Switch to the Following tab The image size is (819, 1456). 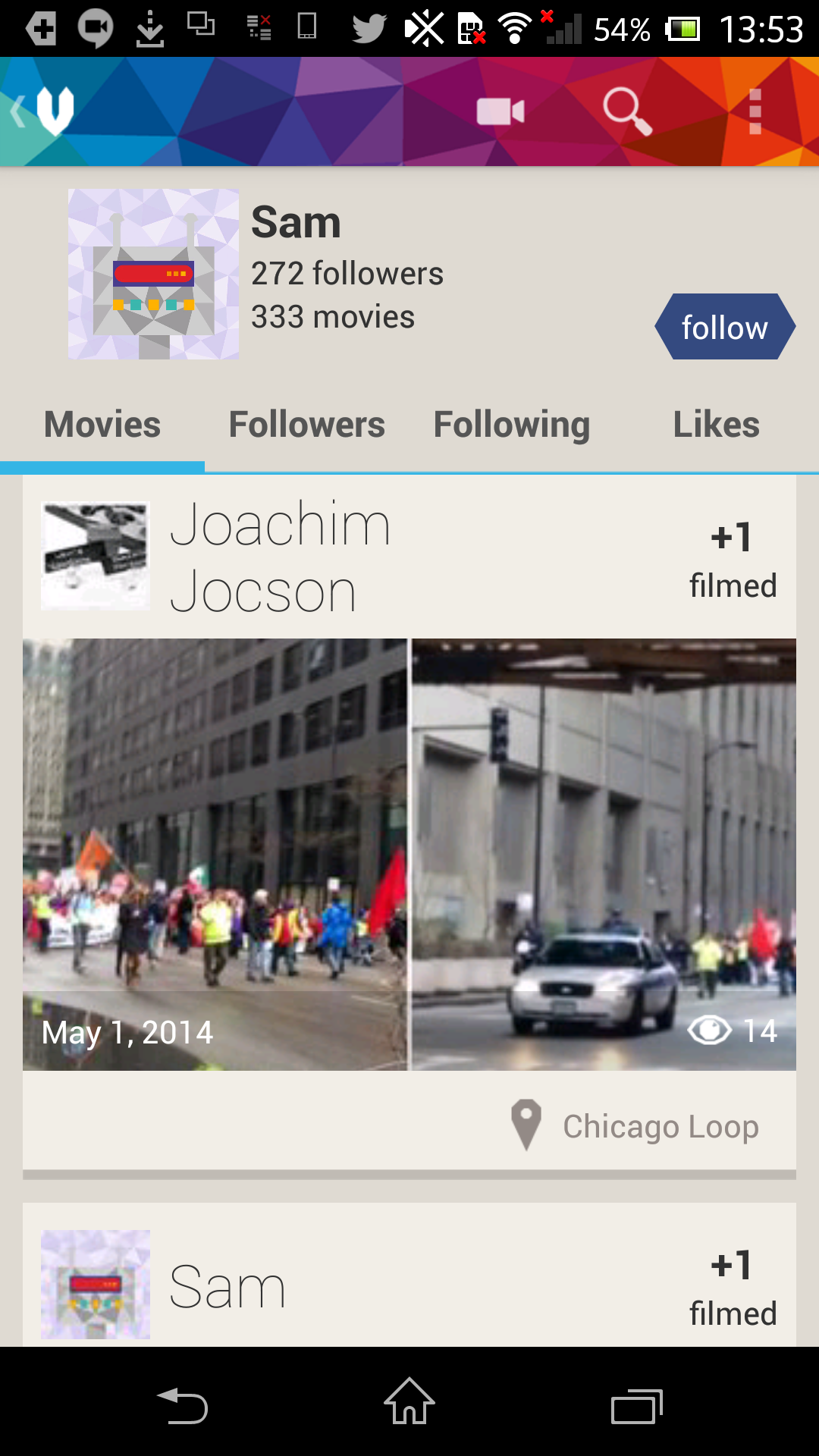511,425
